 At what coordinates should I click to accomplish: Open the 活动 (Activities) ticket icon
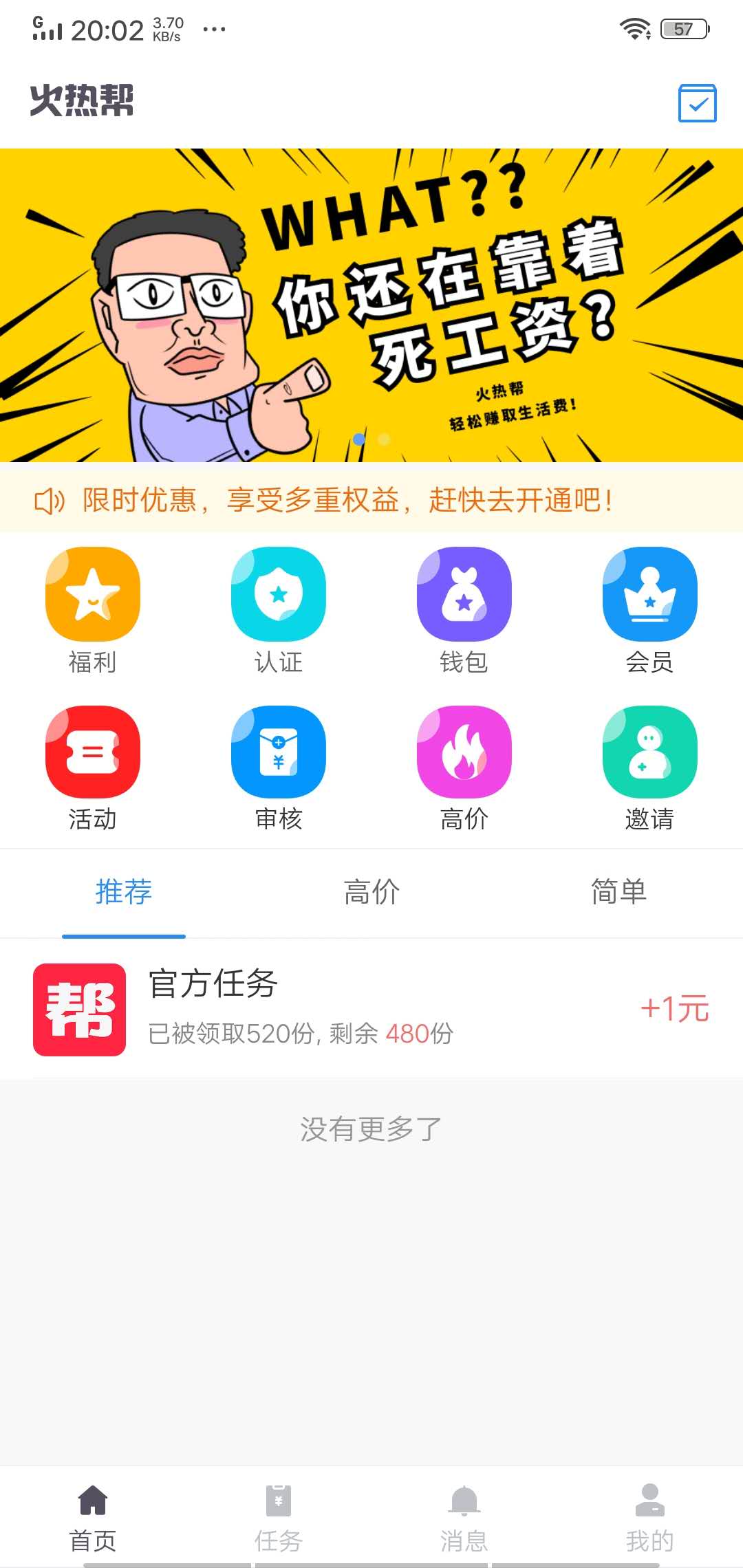tap(94, 751)
